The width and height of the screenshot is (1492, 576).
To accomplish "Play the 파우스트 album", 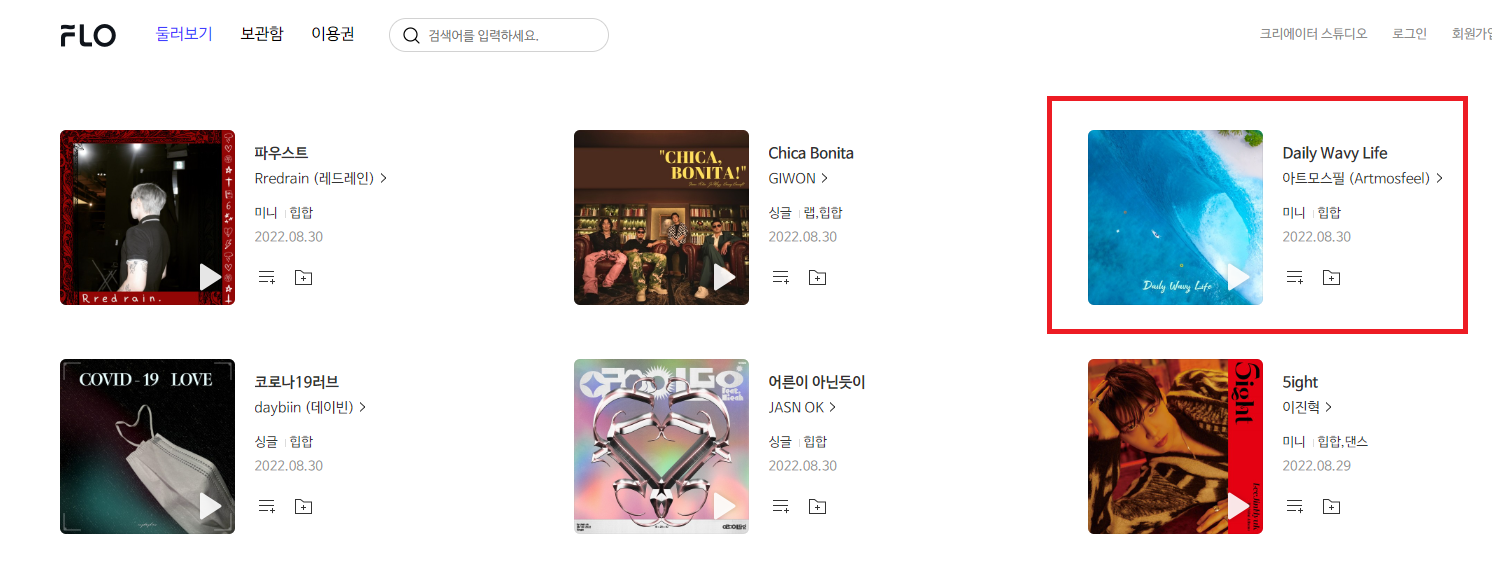I will [210, 277].
